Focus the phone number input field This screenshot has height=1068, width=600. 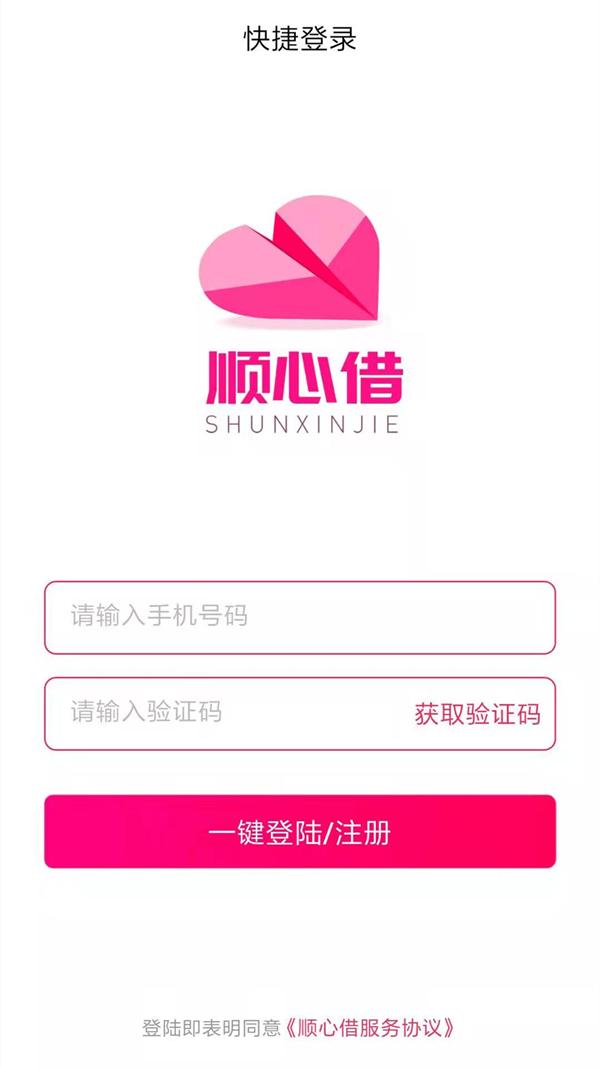pyautogui.click(x=300, y=617)
